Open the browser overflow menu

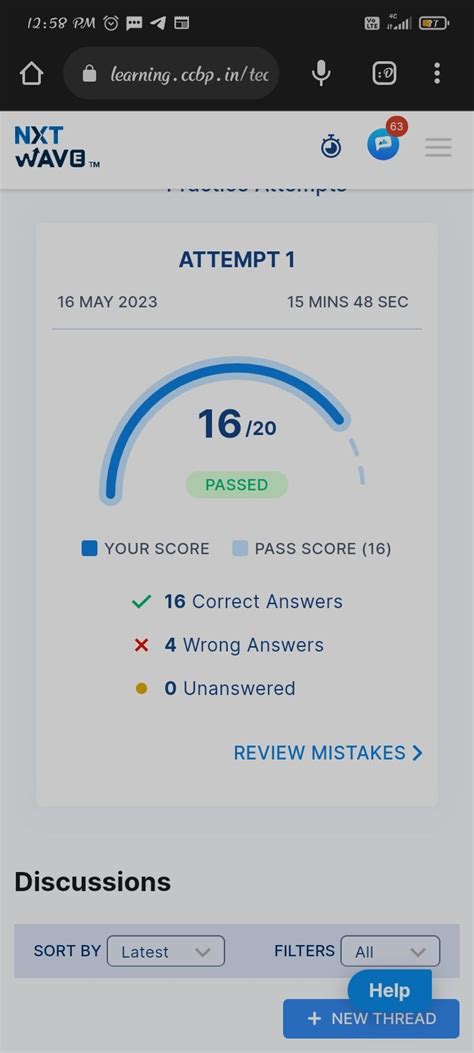coord(437,73)
